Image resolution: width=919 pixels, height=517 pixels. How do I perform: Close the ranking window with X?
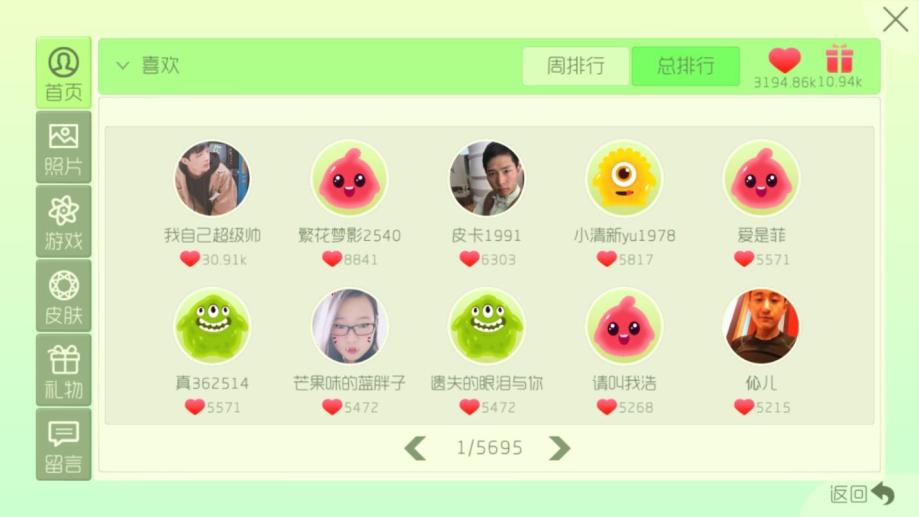(x=895, y=20)
